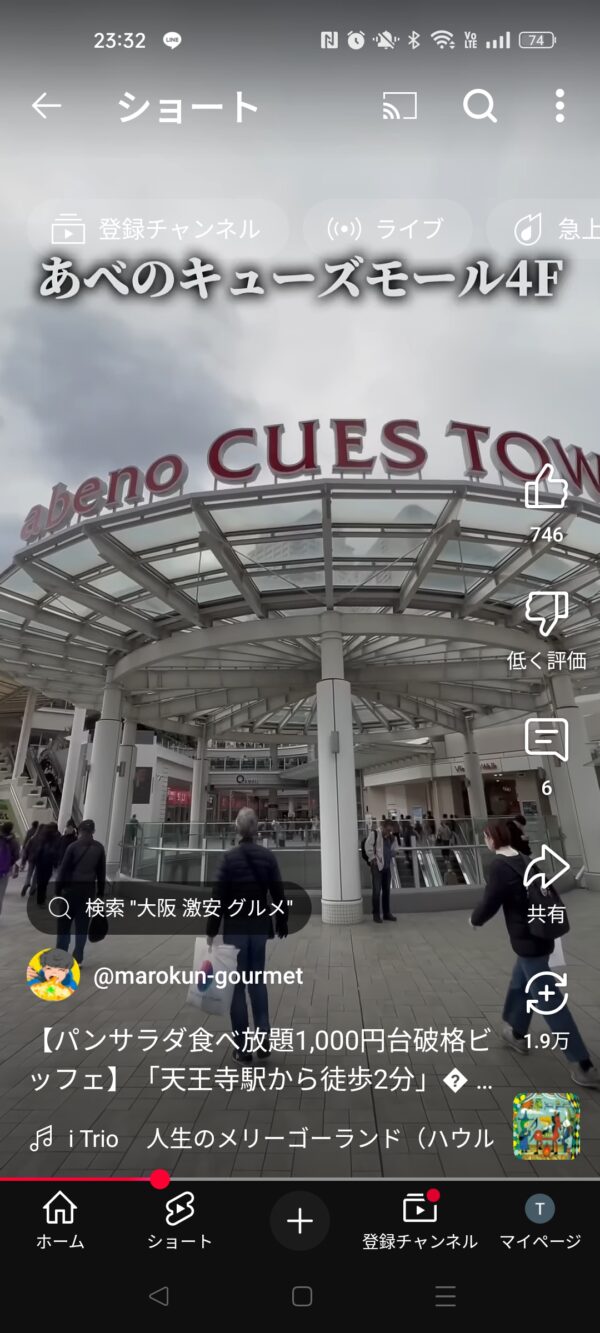Select the ライブ chip
This screenshot has width=600, height=1333.
[x=387, y=229]
